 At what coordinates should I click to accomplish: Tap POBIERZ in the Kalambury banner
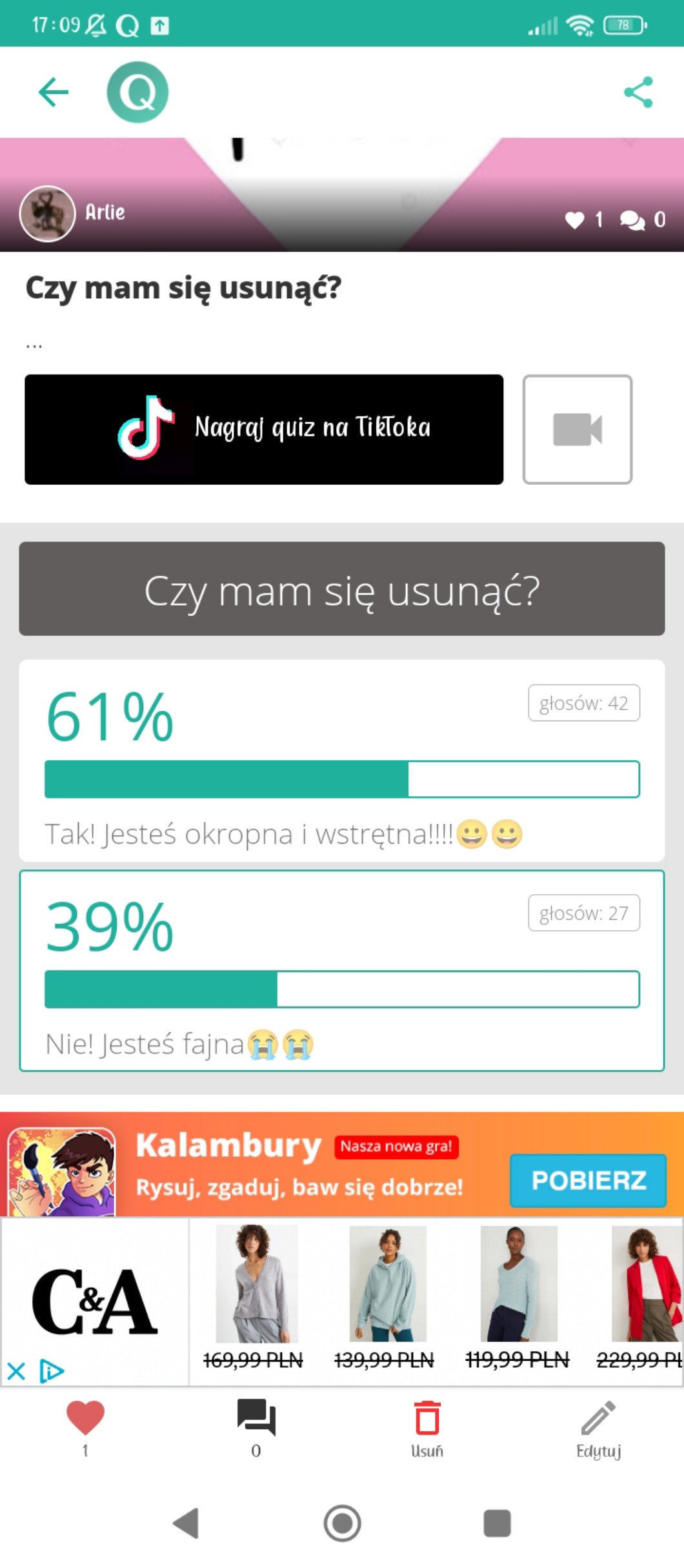point(588,1181)
